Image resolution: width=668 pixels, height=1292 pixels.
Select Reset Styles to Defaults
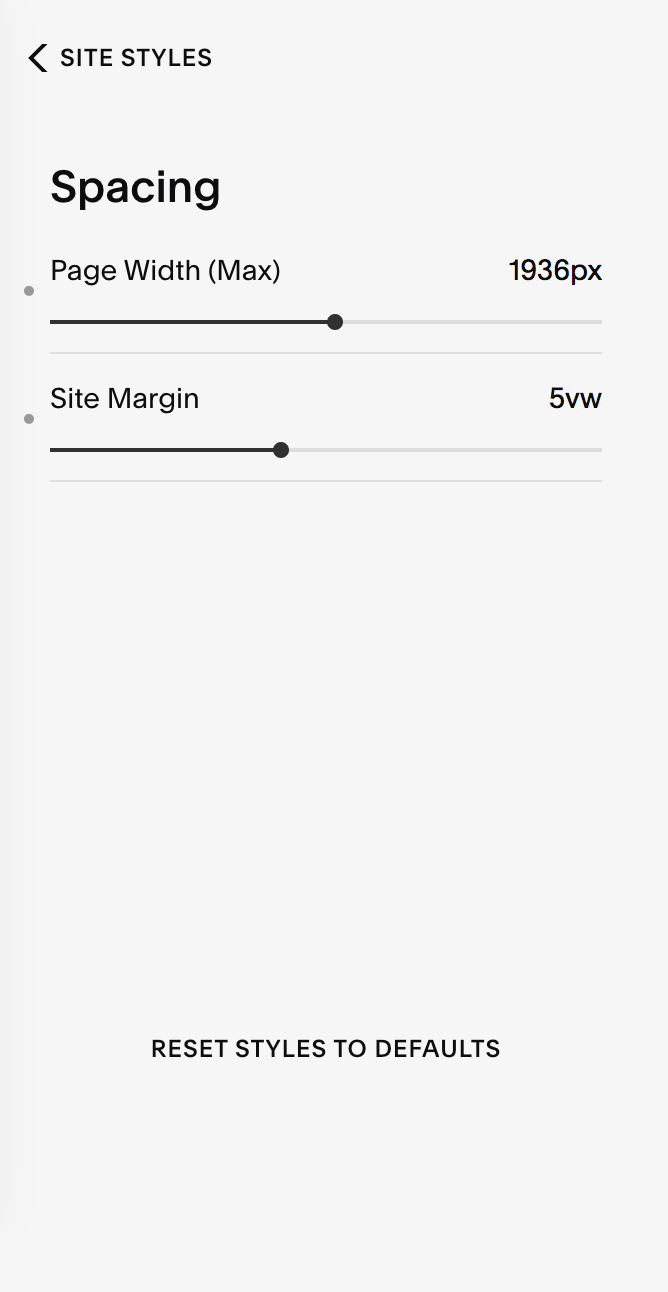point(326,1049)
